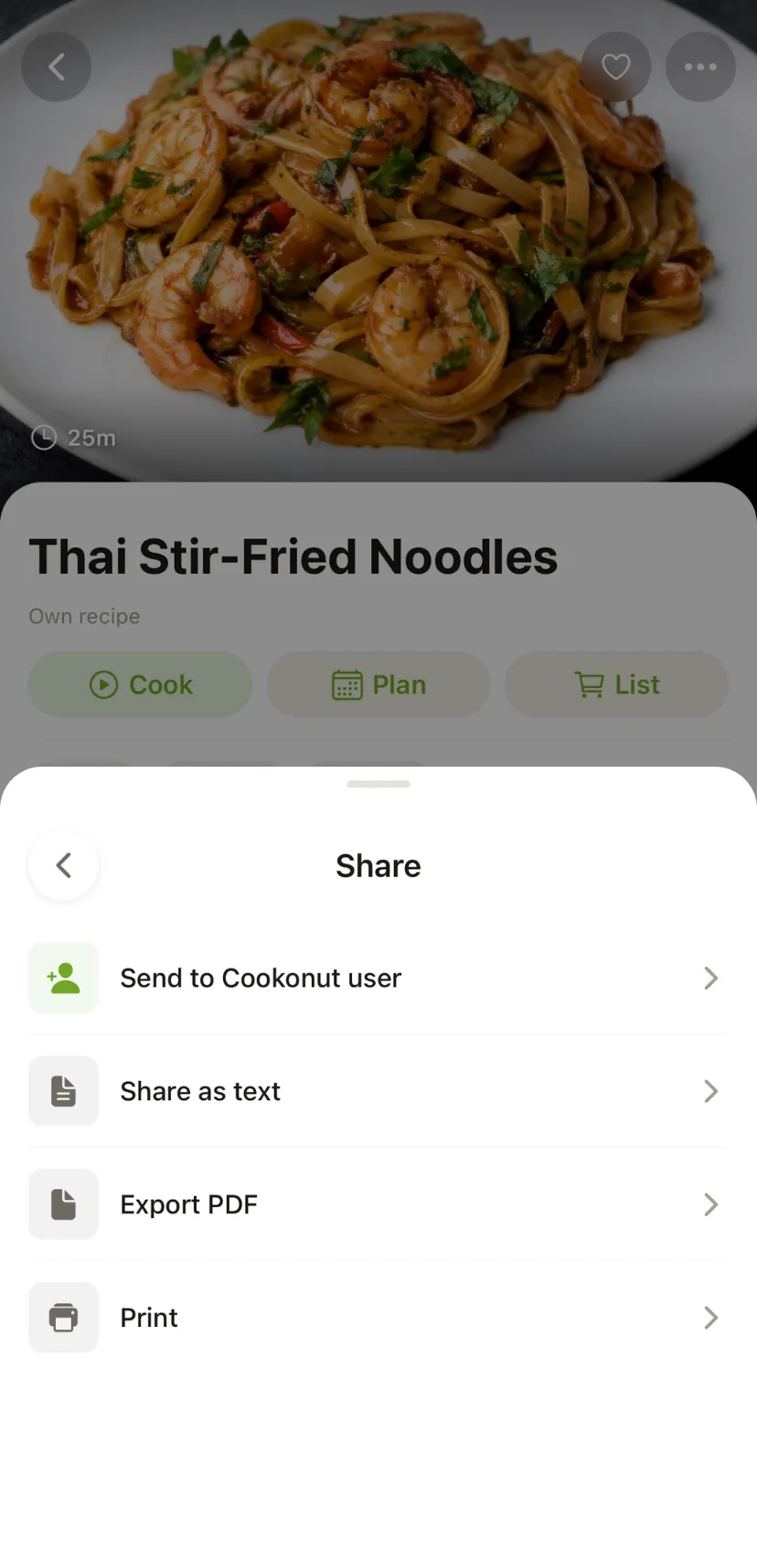Click the clock icon beside 25m
The image size is (757, 1568).
43,437
